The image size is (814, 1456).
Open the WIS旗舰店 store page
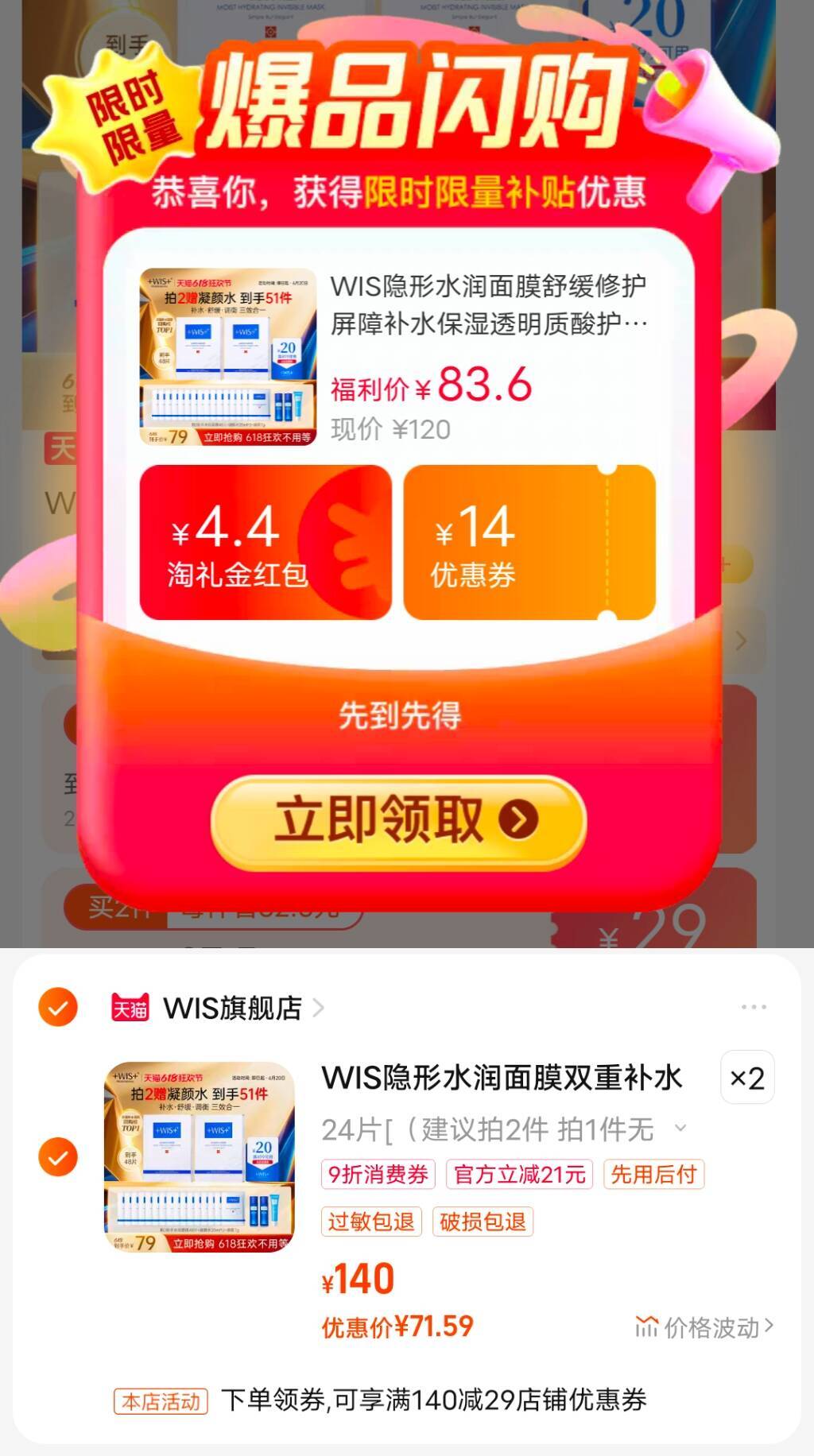click(x=232, y=1008)
